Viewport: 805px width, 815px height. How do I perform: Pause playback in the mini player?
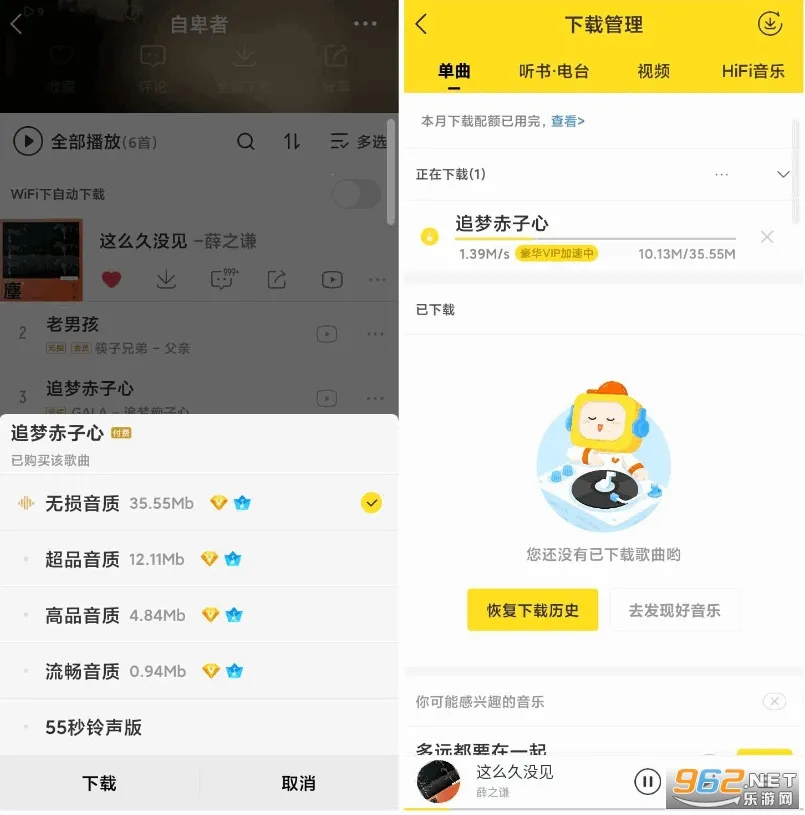(x=647, y=781)
